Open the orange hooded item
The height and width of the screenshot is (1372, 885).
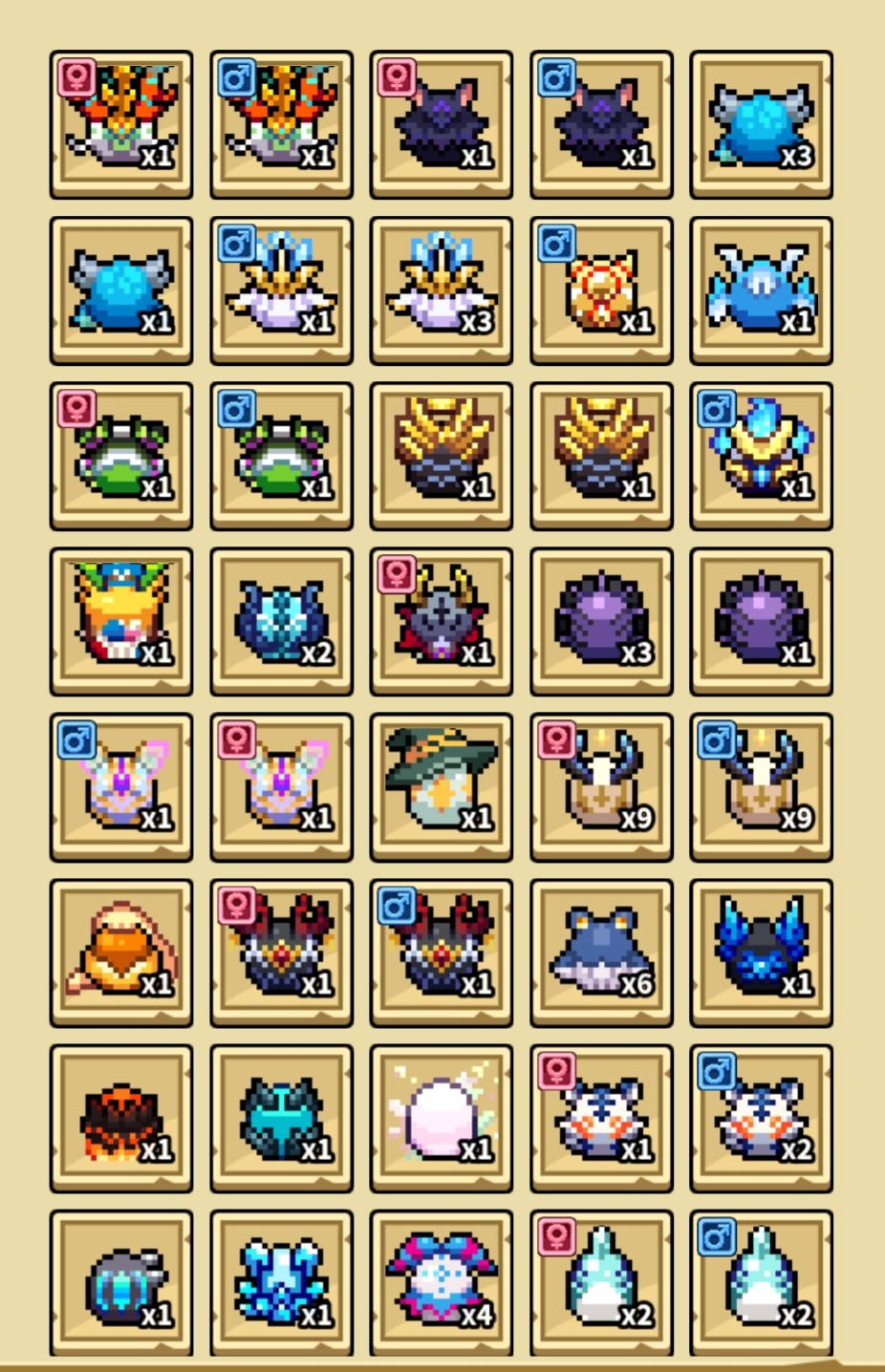click(120, 953)
